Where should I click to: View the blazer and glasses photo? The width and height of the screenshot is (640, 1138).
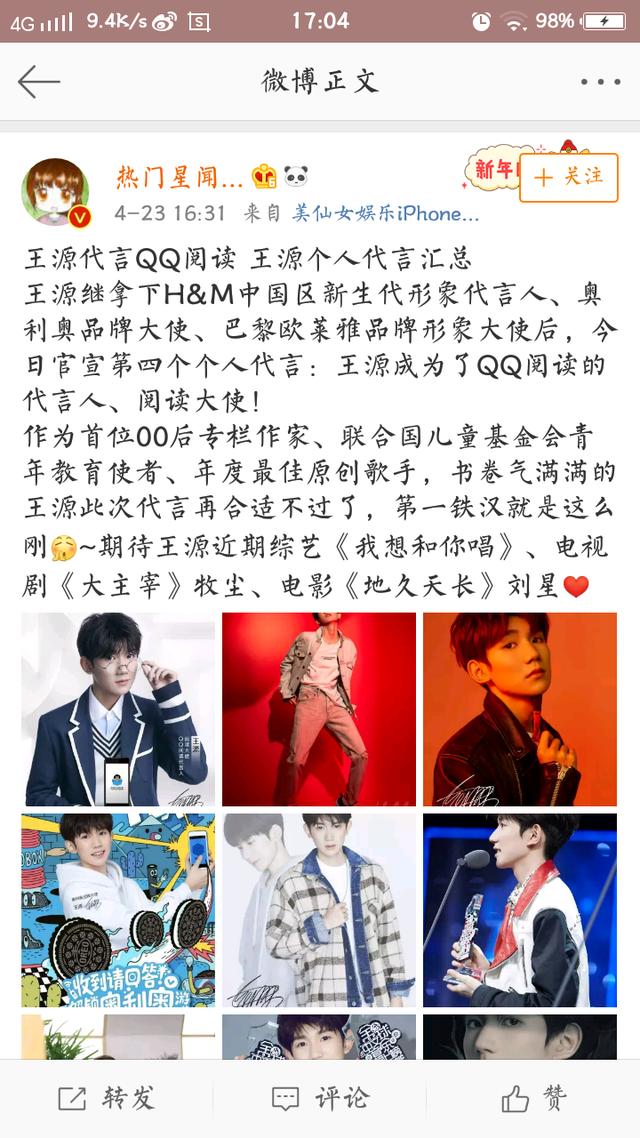coord(118,709)
